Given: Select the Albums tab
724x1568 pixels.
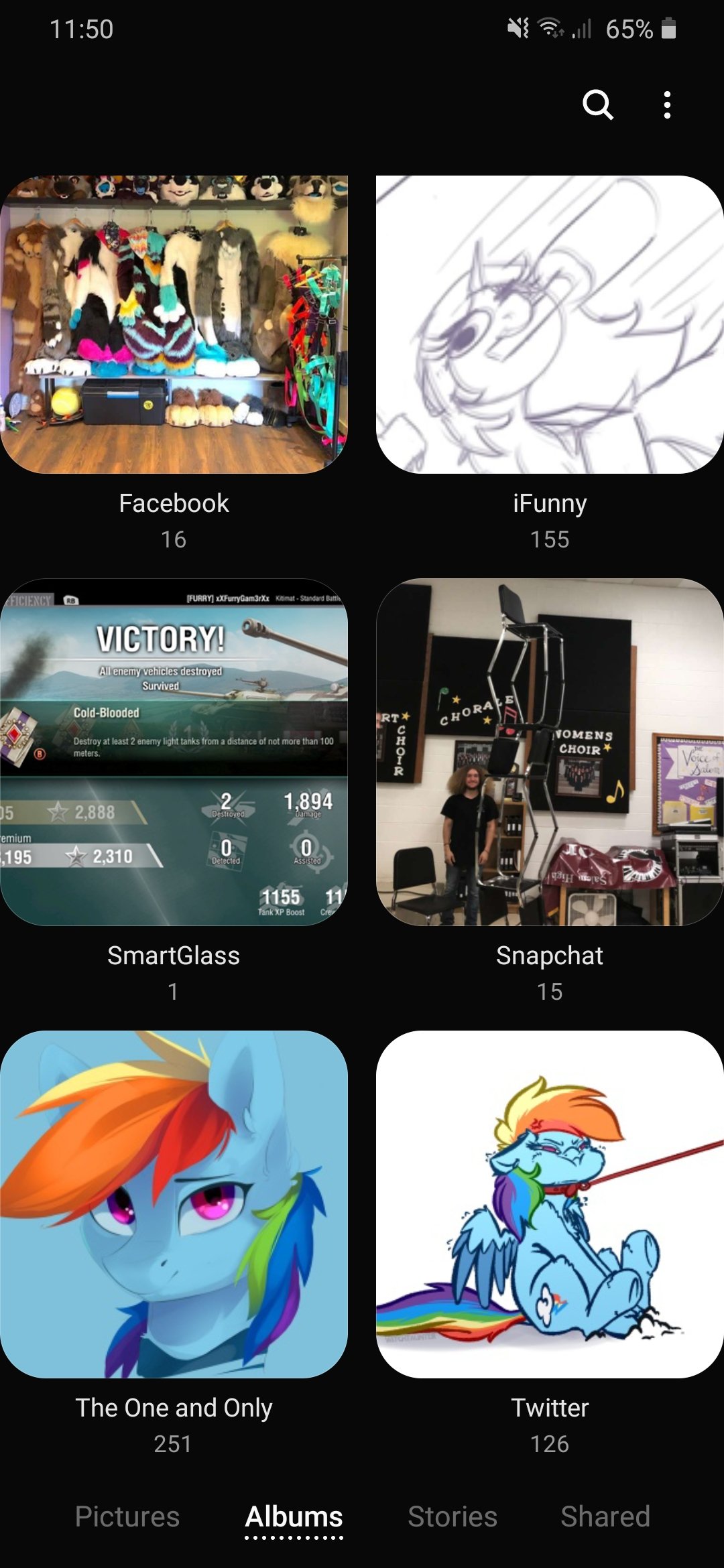Looking at the screenshot, I should 294,1516.
